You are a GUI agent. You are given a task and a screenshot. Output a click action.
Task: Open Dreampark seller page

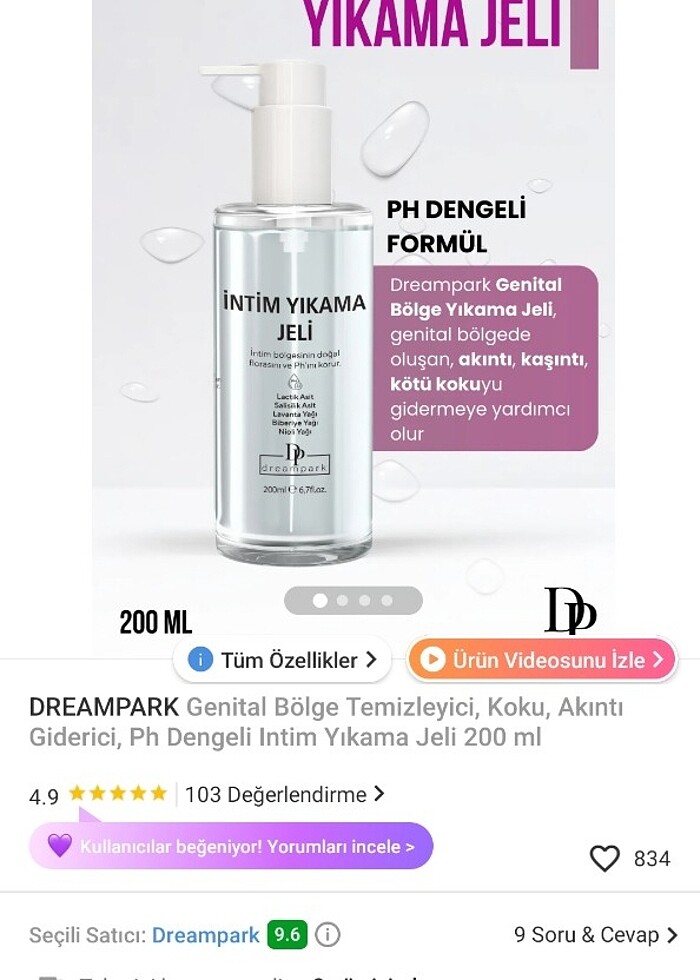205,935
